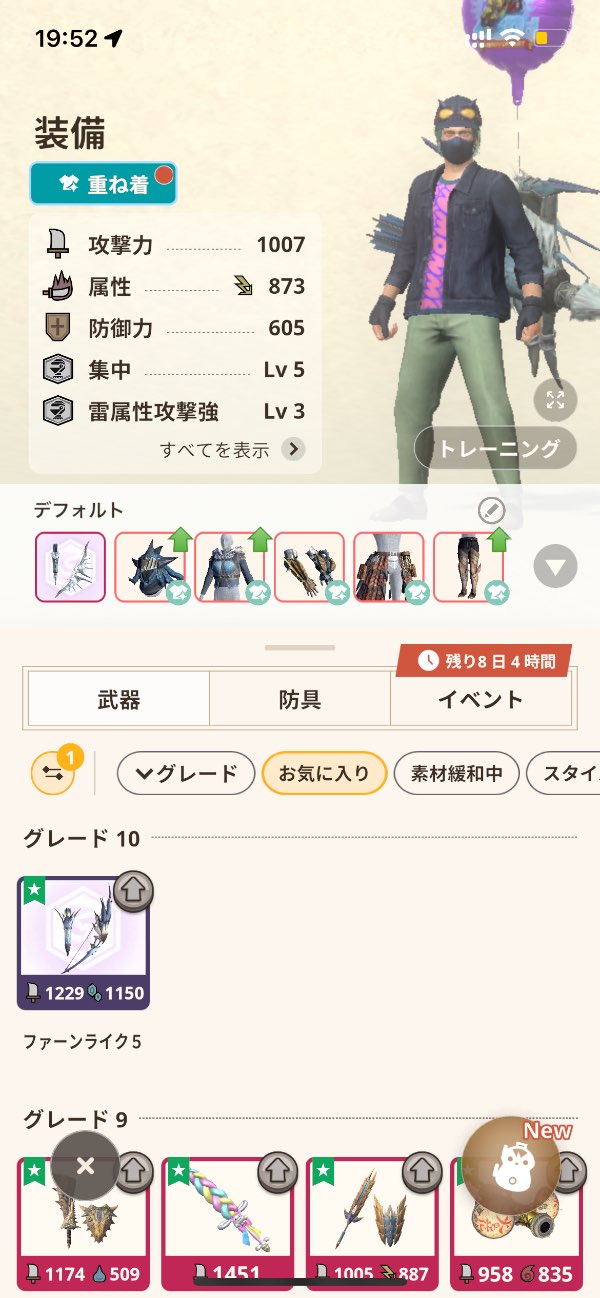Switch to the 防具 tab
This screenshot has width=600, height=1298.
tap(299, 699)
